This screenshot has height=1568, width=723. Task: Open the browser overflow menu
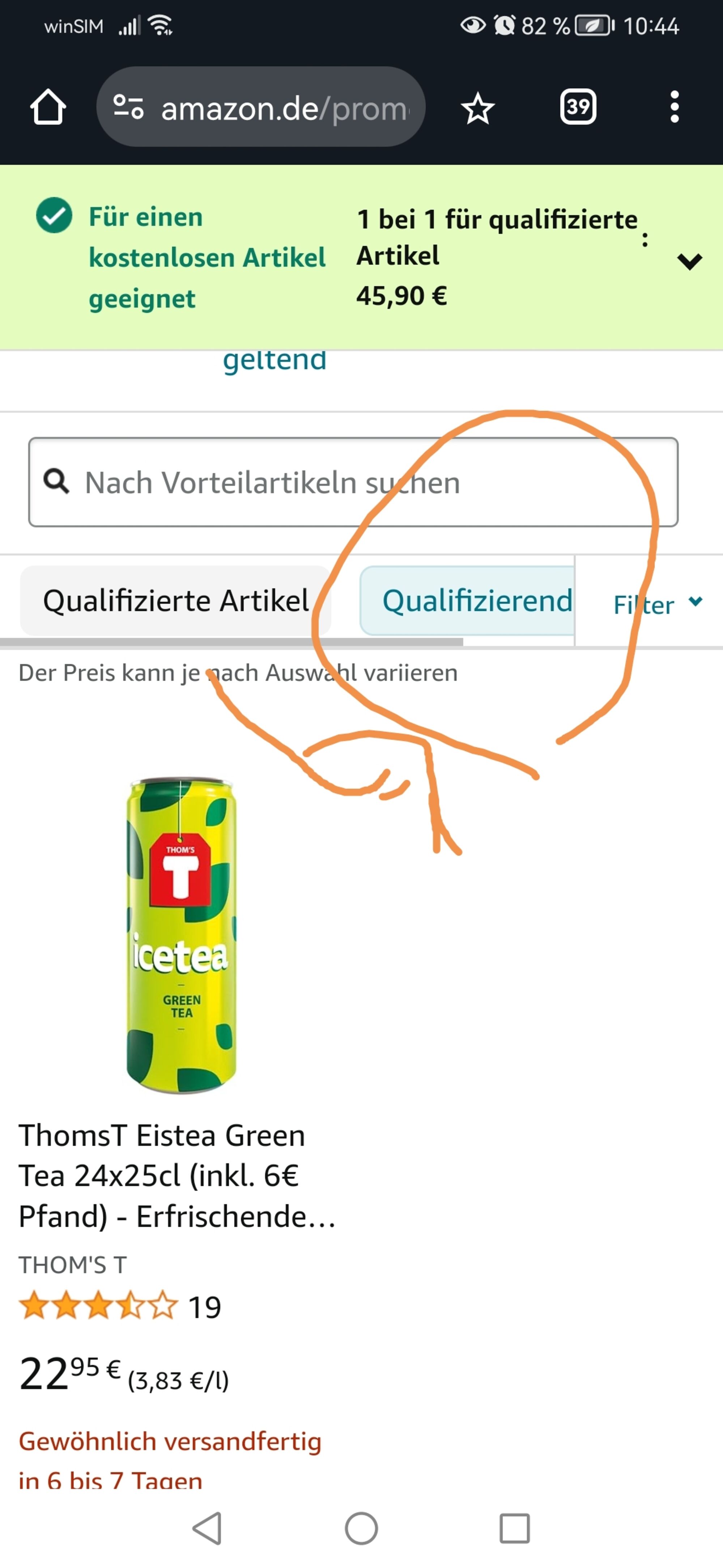tap(674, 107)
